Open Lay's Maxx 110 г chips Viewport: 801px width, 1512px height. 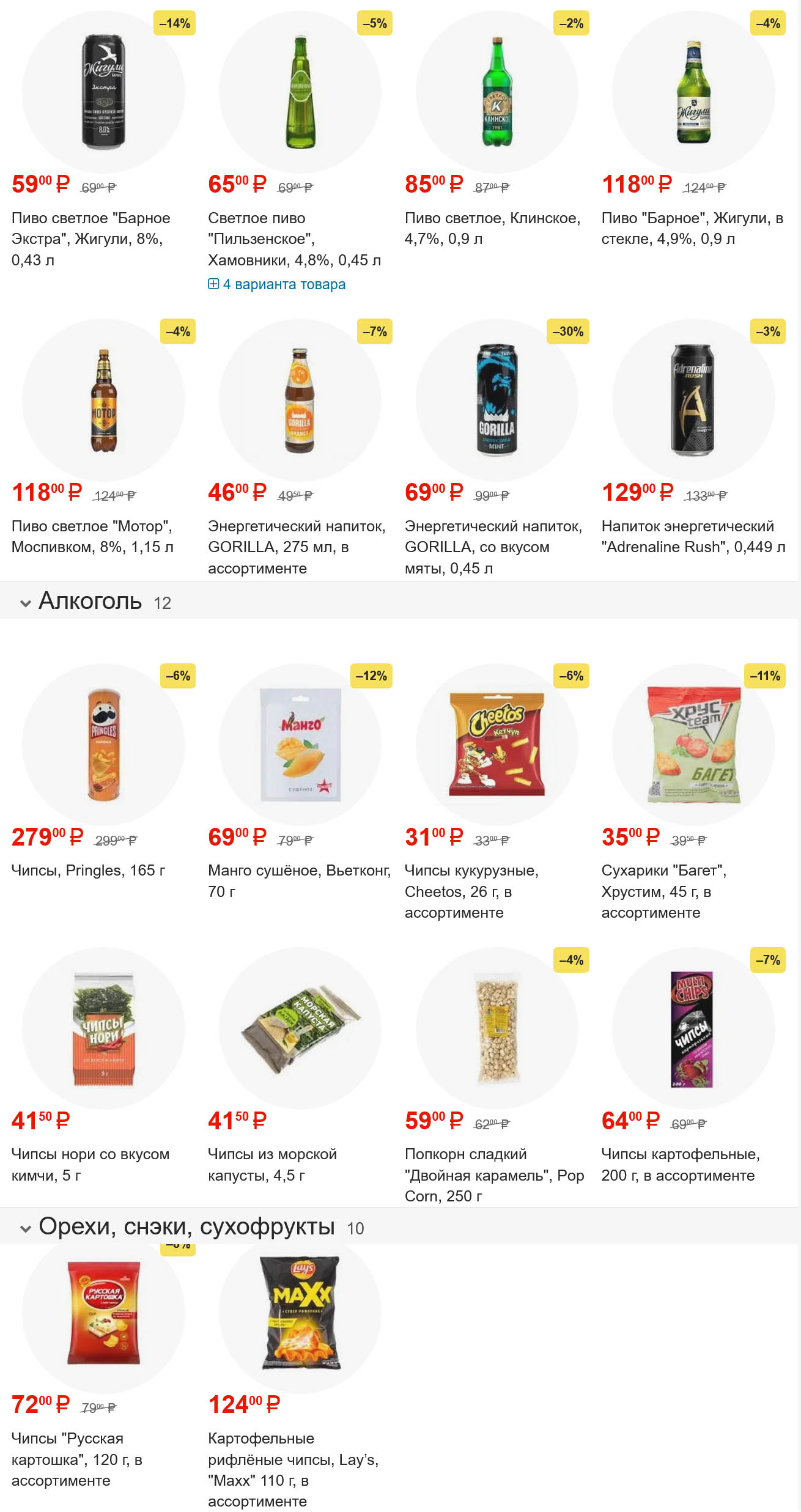click(x=293, y=1469)
